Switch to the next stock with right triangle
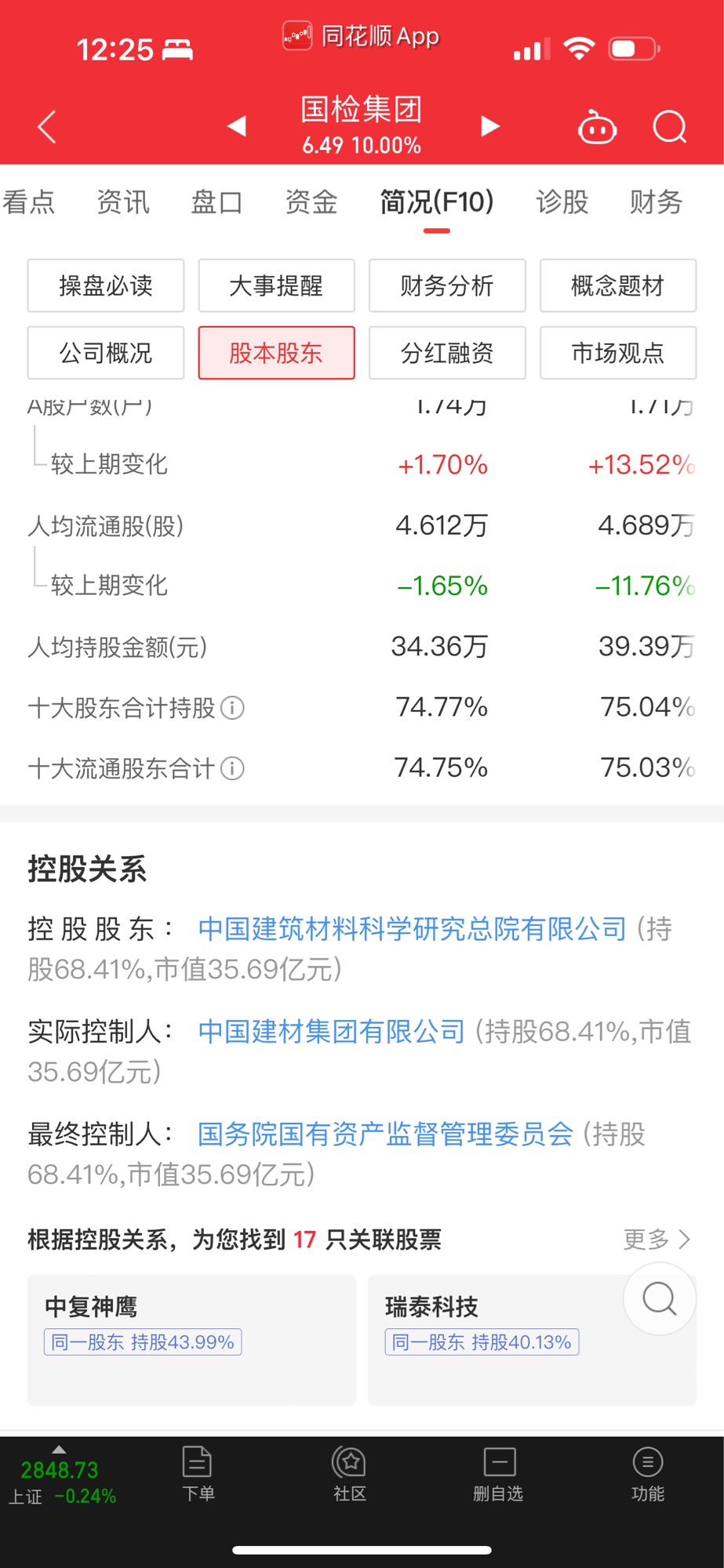The height and width of the screenshot is (1568, 724). coord(490,125)
